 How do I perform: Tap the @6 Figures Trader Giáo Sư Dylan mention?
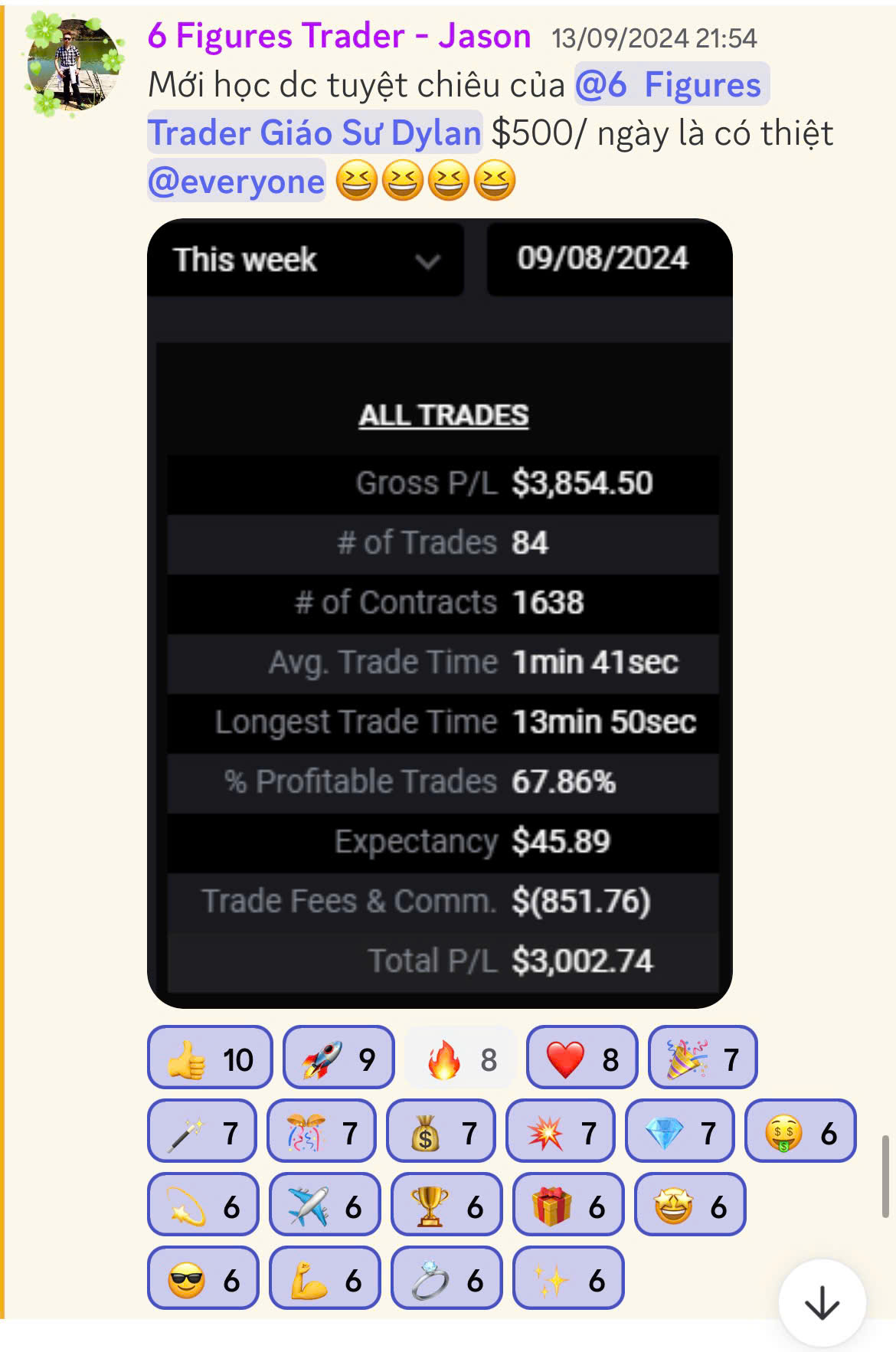click(x=314, y=133)
